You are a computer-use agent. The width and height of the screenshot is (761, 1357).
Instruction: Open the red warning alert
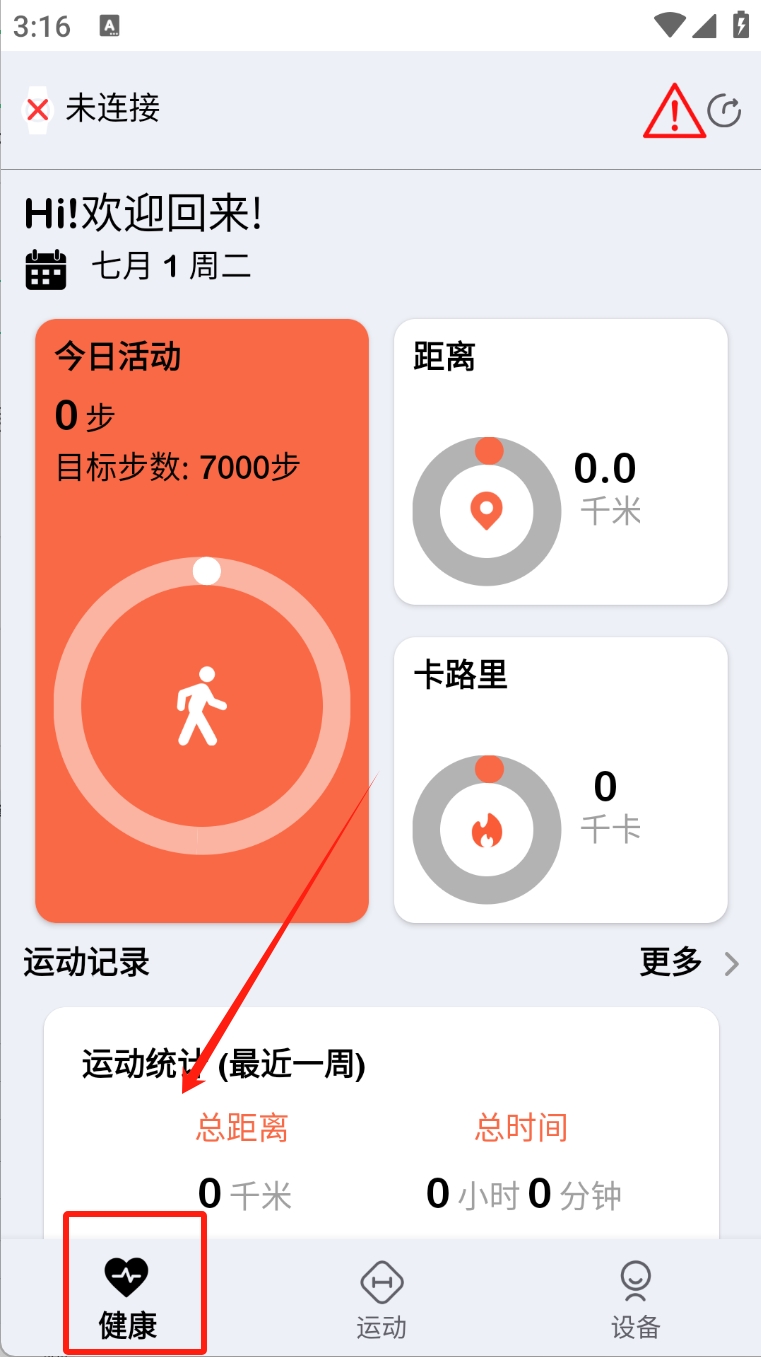pos(674,110)
